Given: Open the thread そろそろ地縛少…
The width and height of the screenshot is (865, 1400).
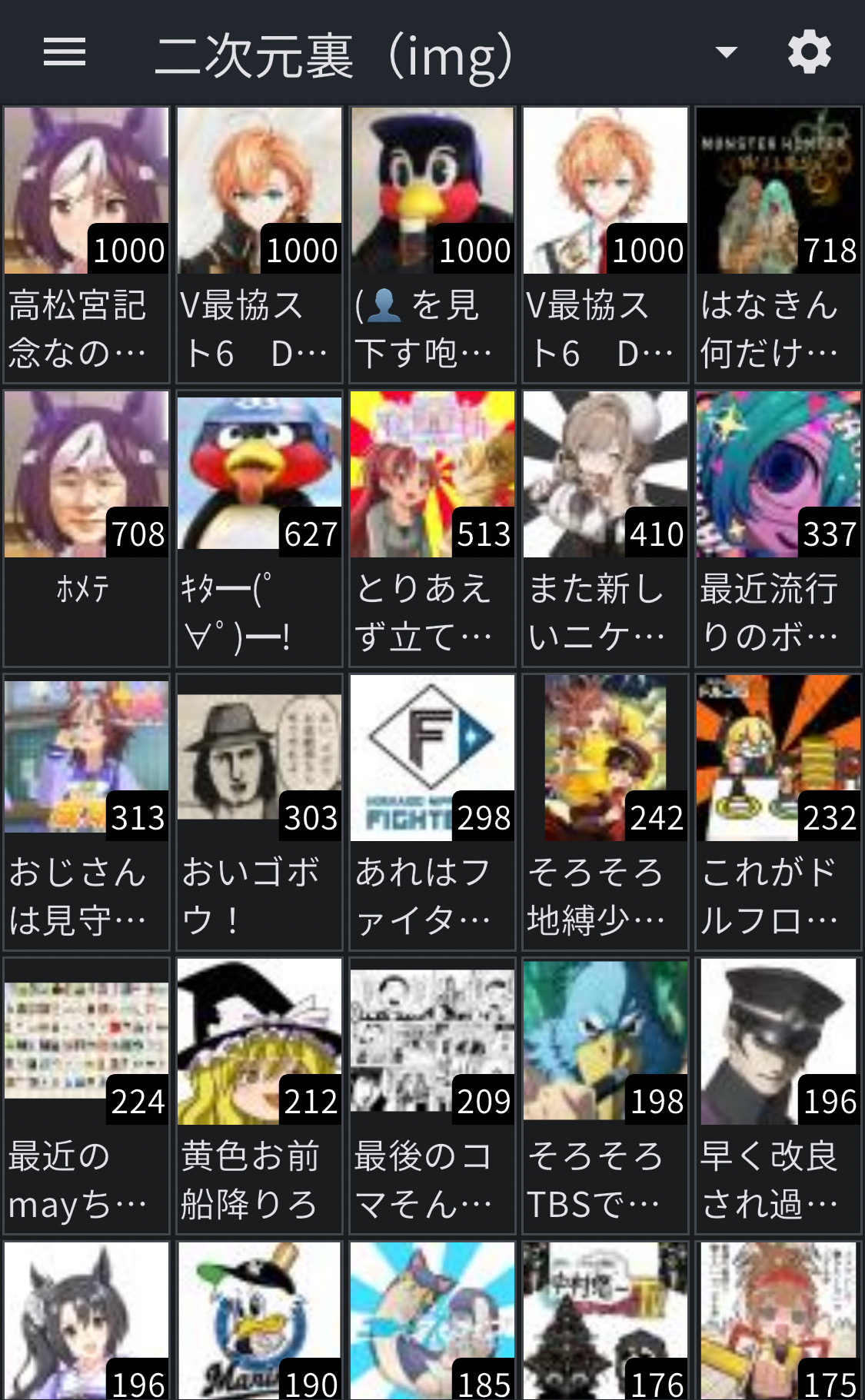Looking at the screenshot, I should pos(605,812).
